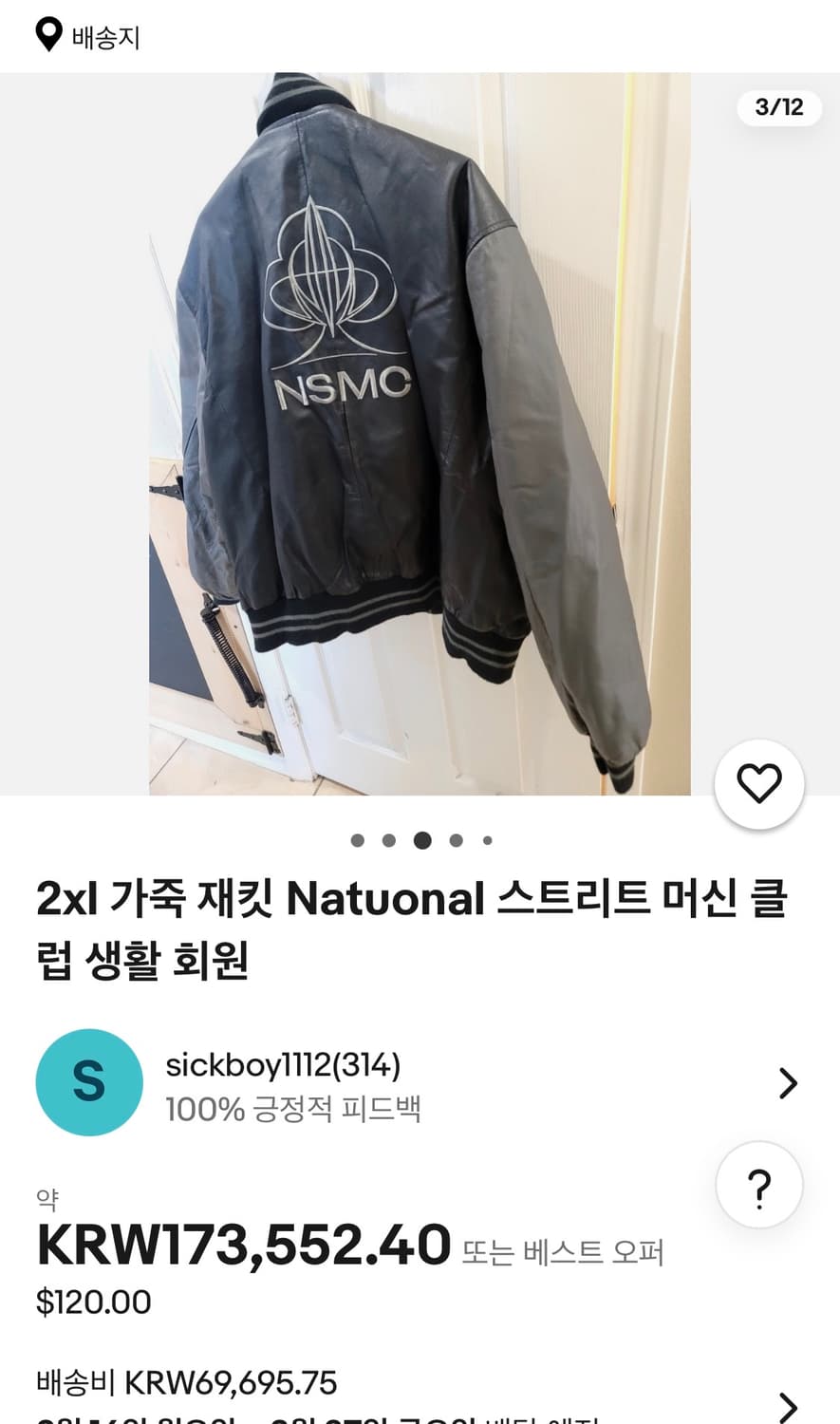
Task: Tap the 3/12 photo counter badge
Action: coord(778,107)
